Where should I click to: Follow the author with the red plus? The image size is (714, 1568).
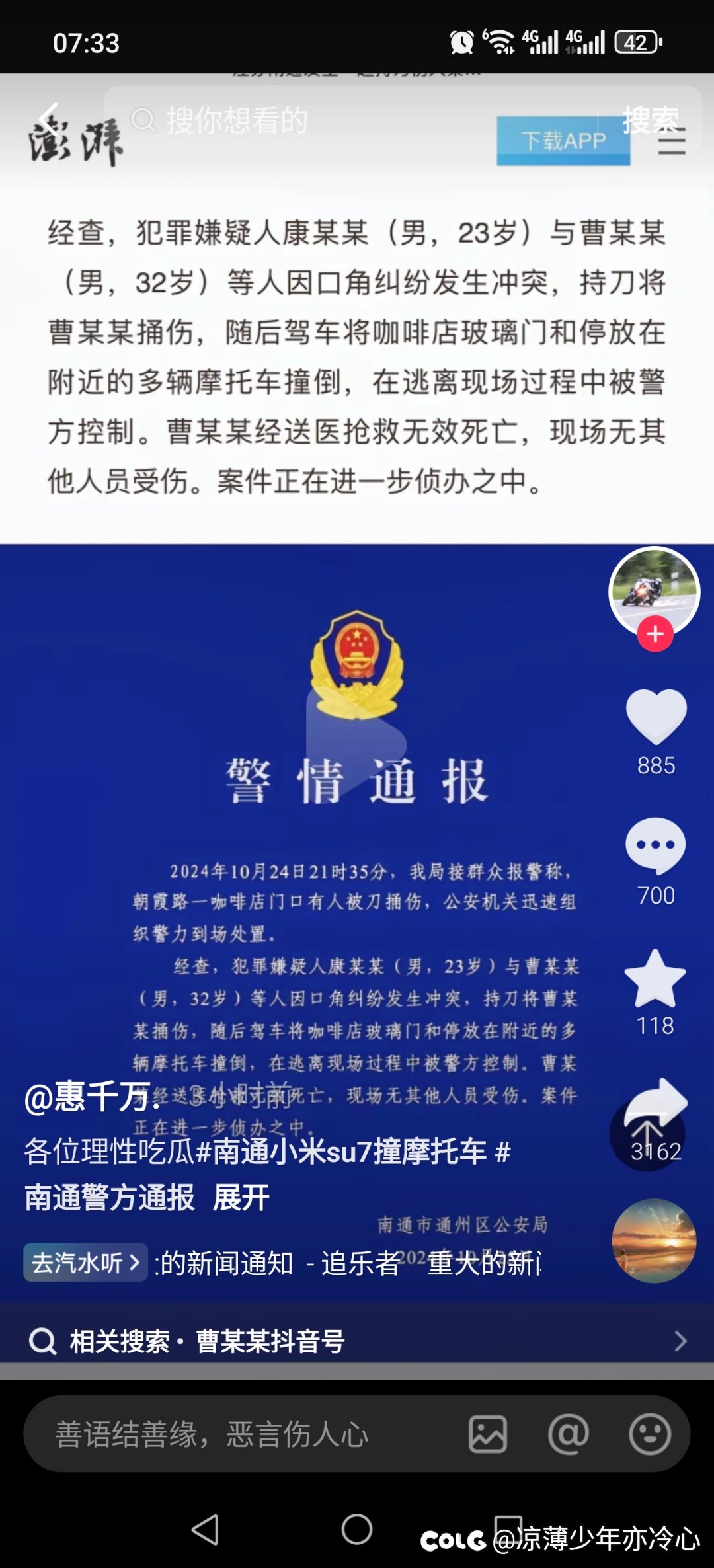tap(655, 634)
